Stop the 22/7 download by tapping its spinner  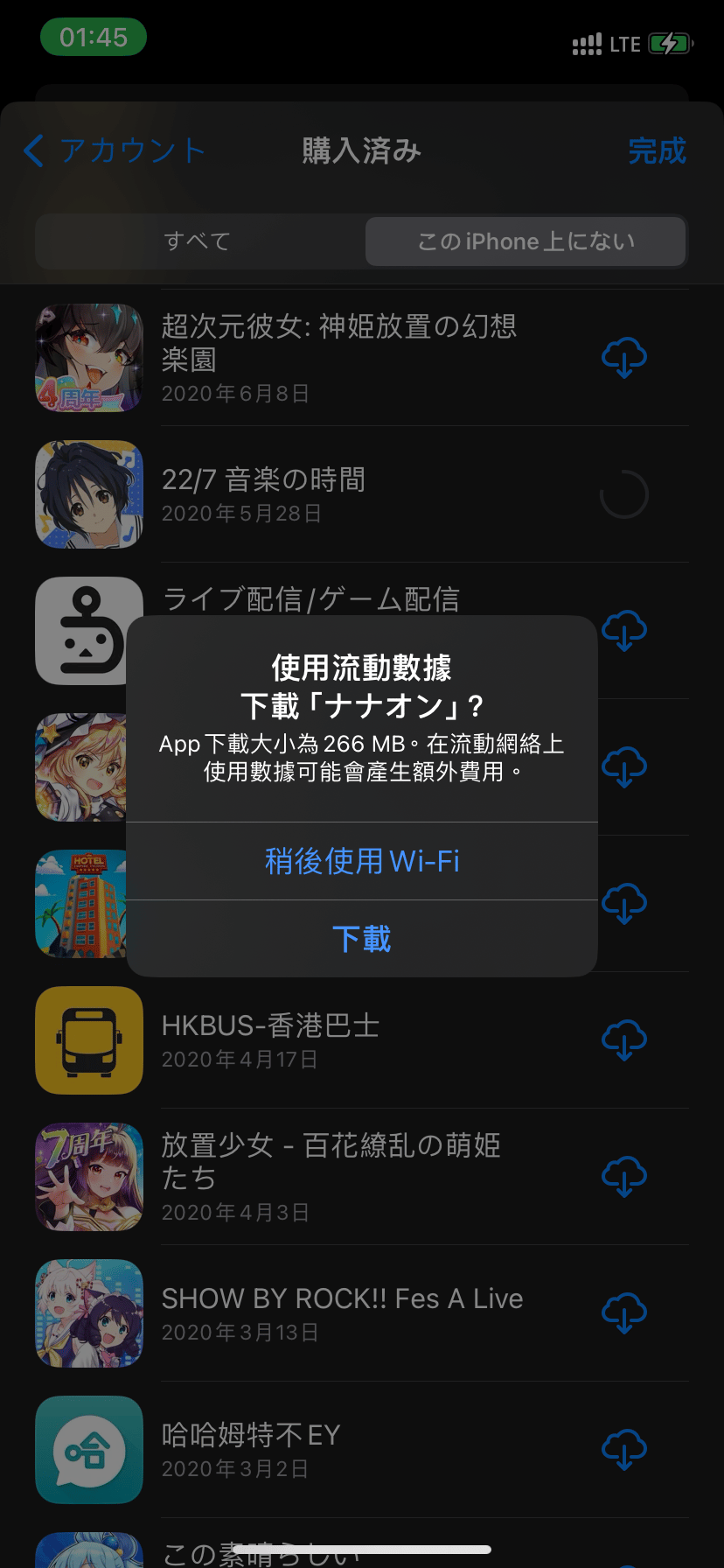623,493
